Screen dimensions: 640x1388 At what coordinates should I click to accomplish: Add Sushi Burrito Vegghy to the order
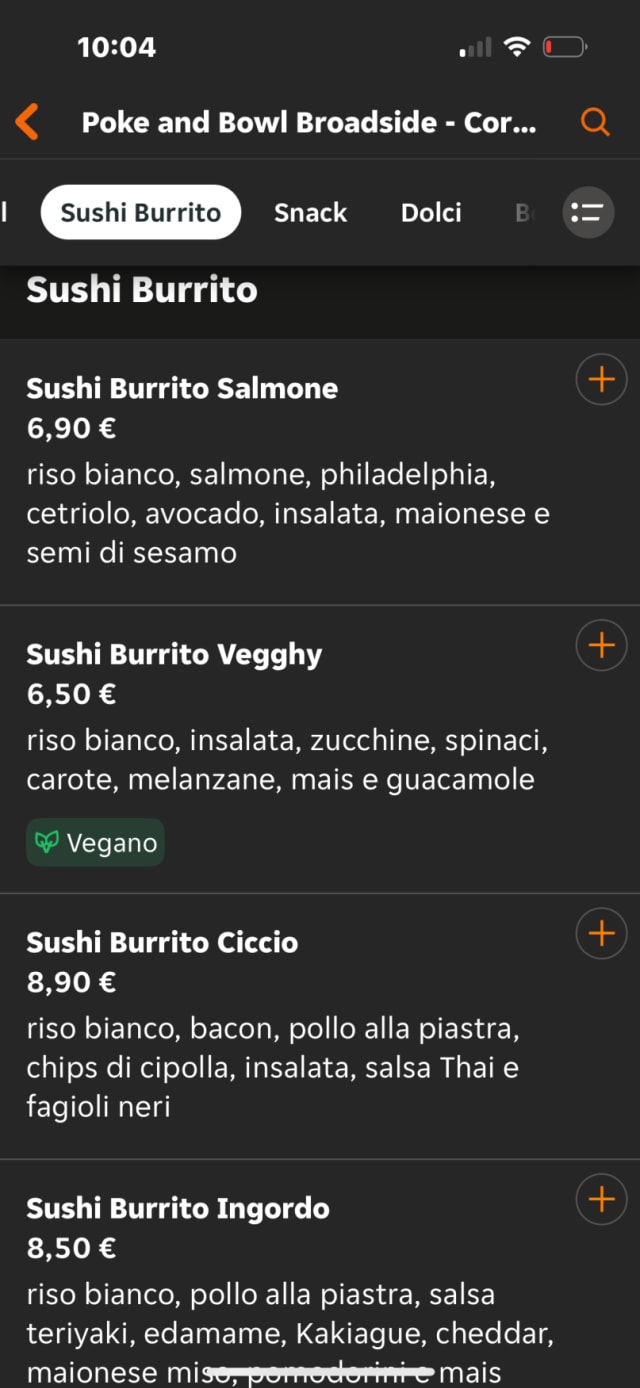coord(601,646)
